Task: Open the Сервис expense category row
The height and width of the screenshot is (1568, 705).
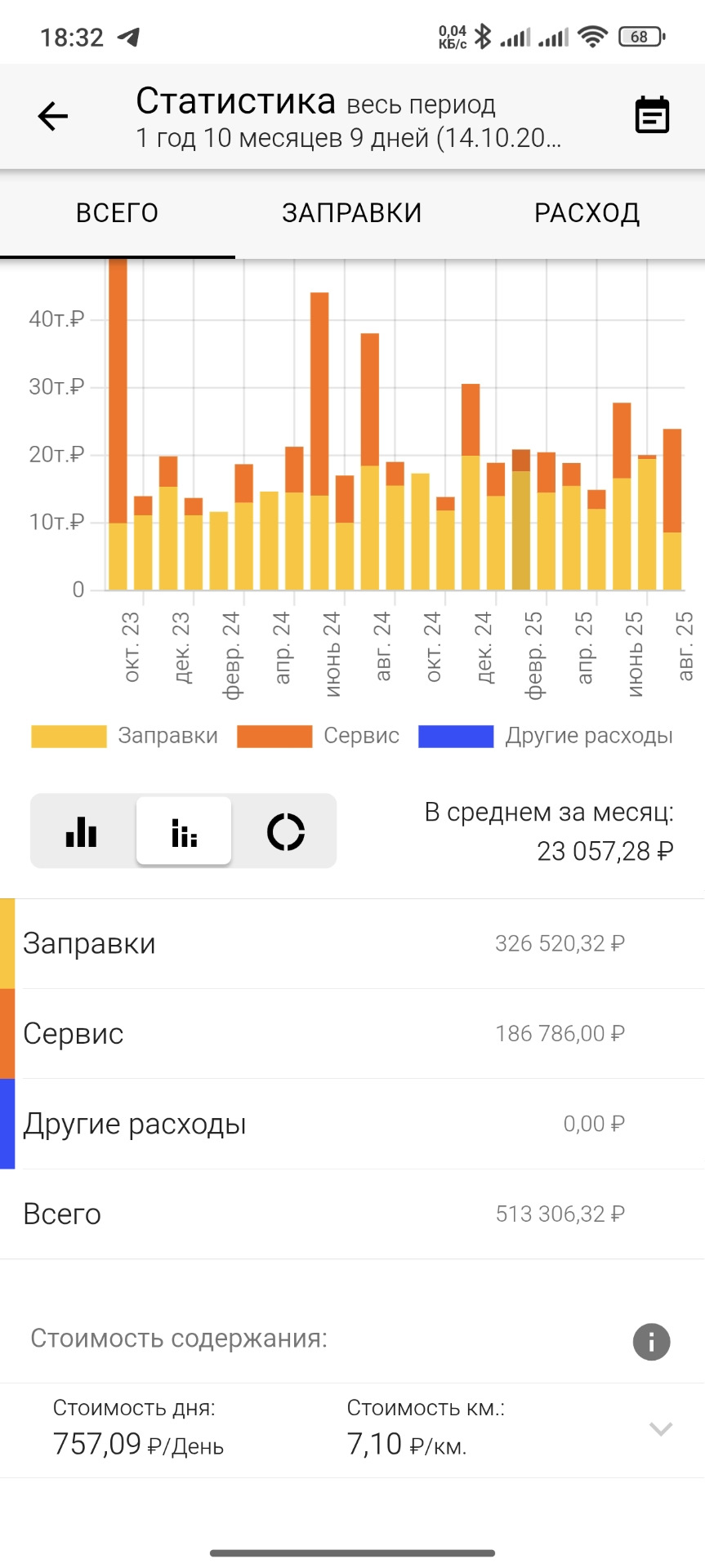Action: [352, 1032]
